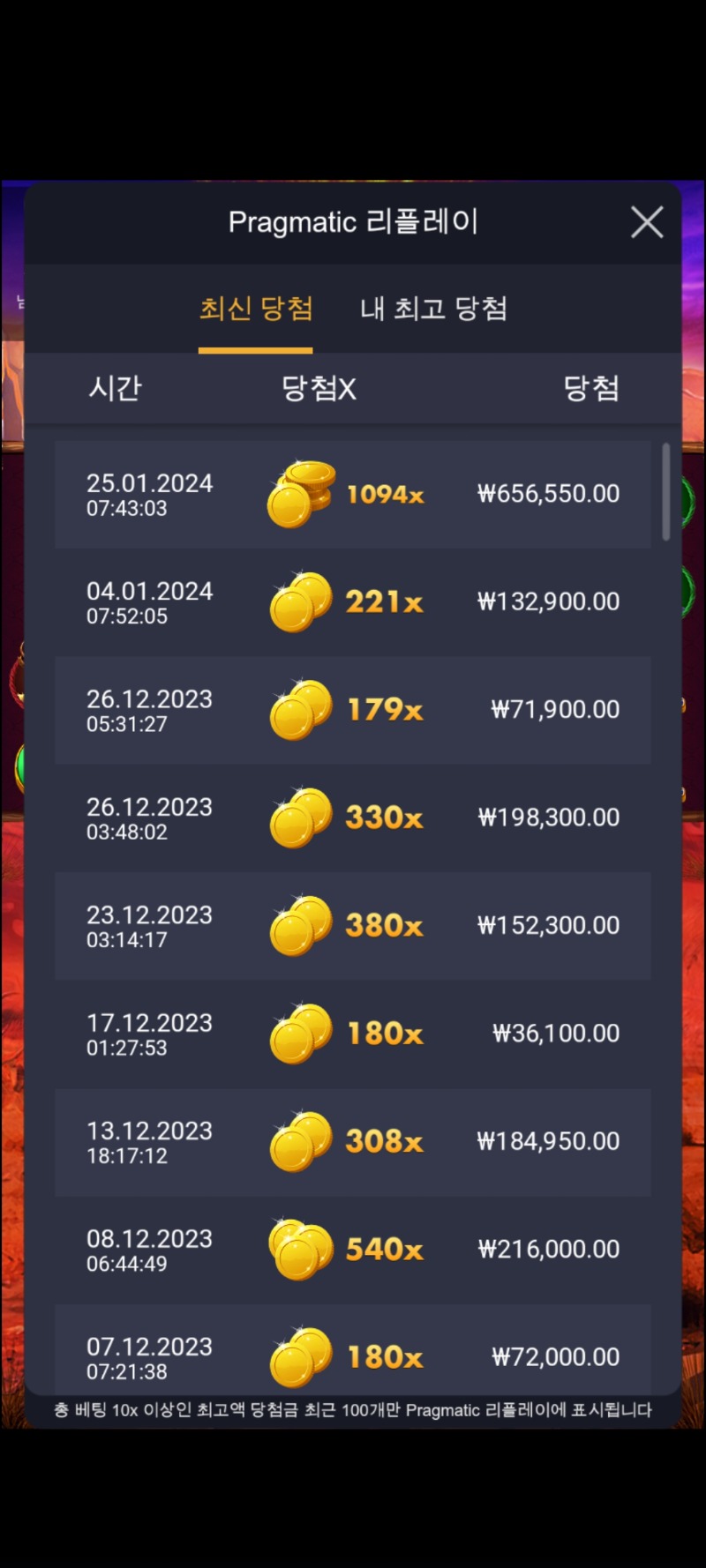Watch the 540x win replay
The width and height of the screenshot is (706, 1568).
[x=353, y=1250]
